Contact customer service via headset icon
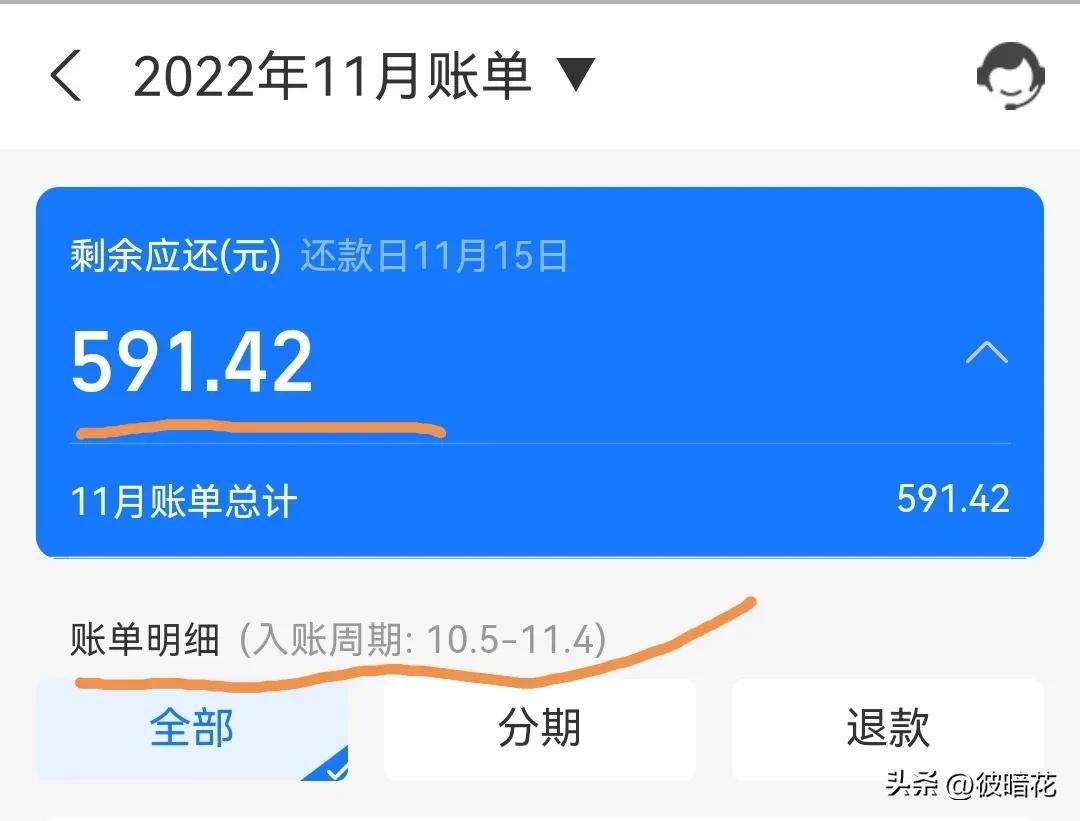 (x=1010, y=76)
